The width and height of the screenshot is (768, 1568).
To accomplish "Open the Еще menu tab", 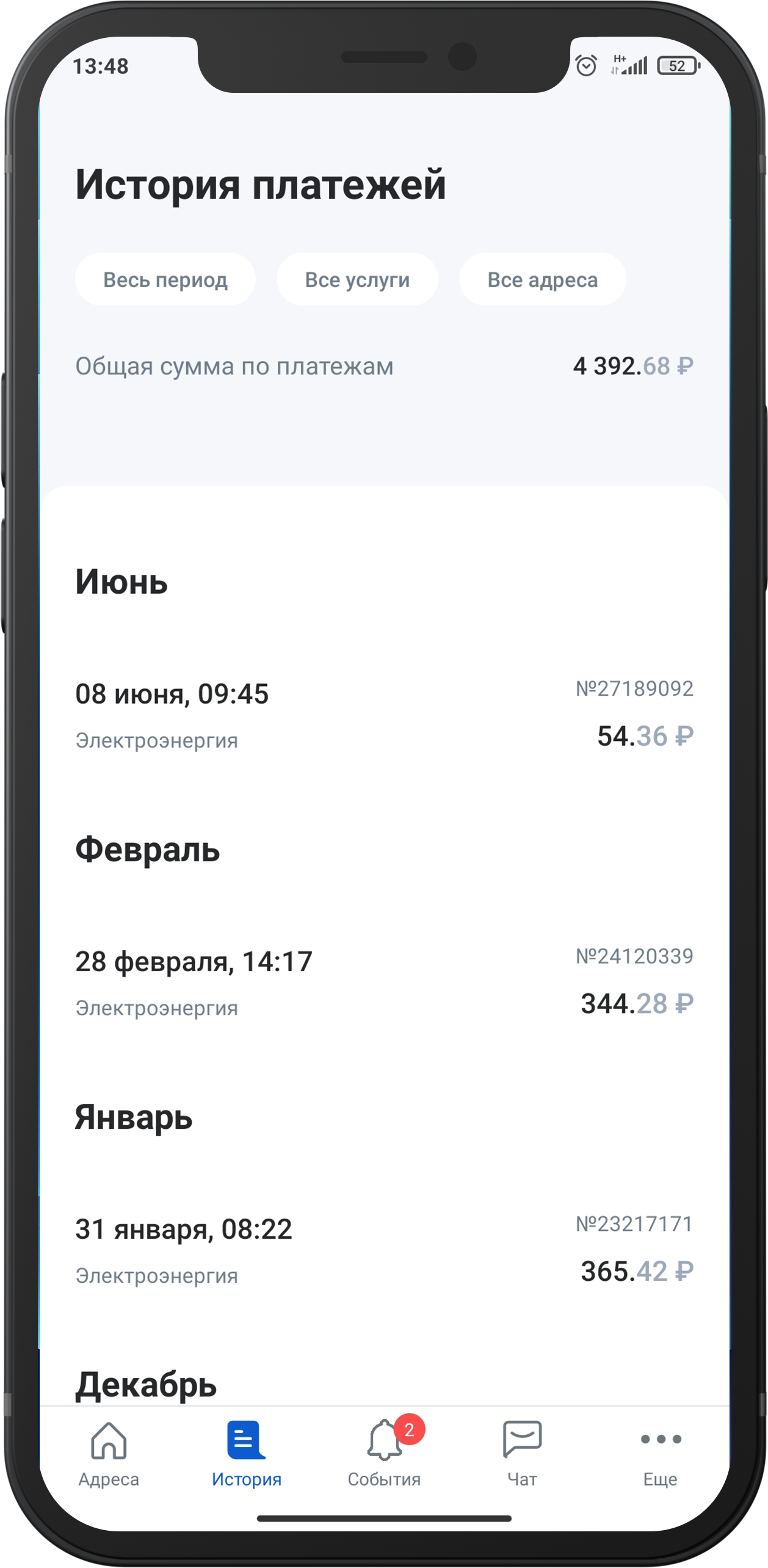I will [660, 1454].
